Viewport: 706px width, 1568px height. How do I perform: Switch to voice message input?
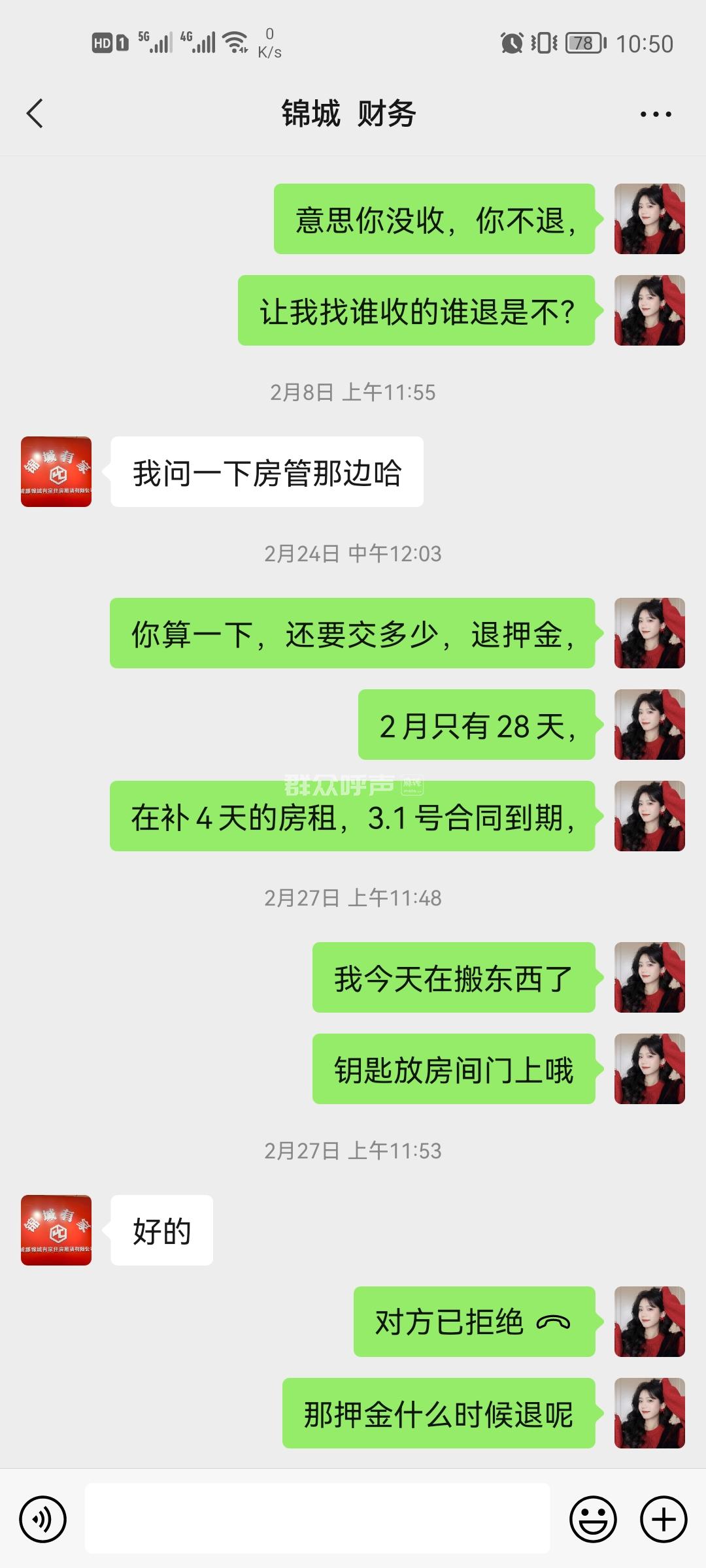(x=43, y=1519)
